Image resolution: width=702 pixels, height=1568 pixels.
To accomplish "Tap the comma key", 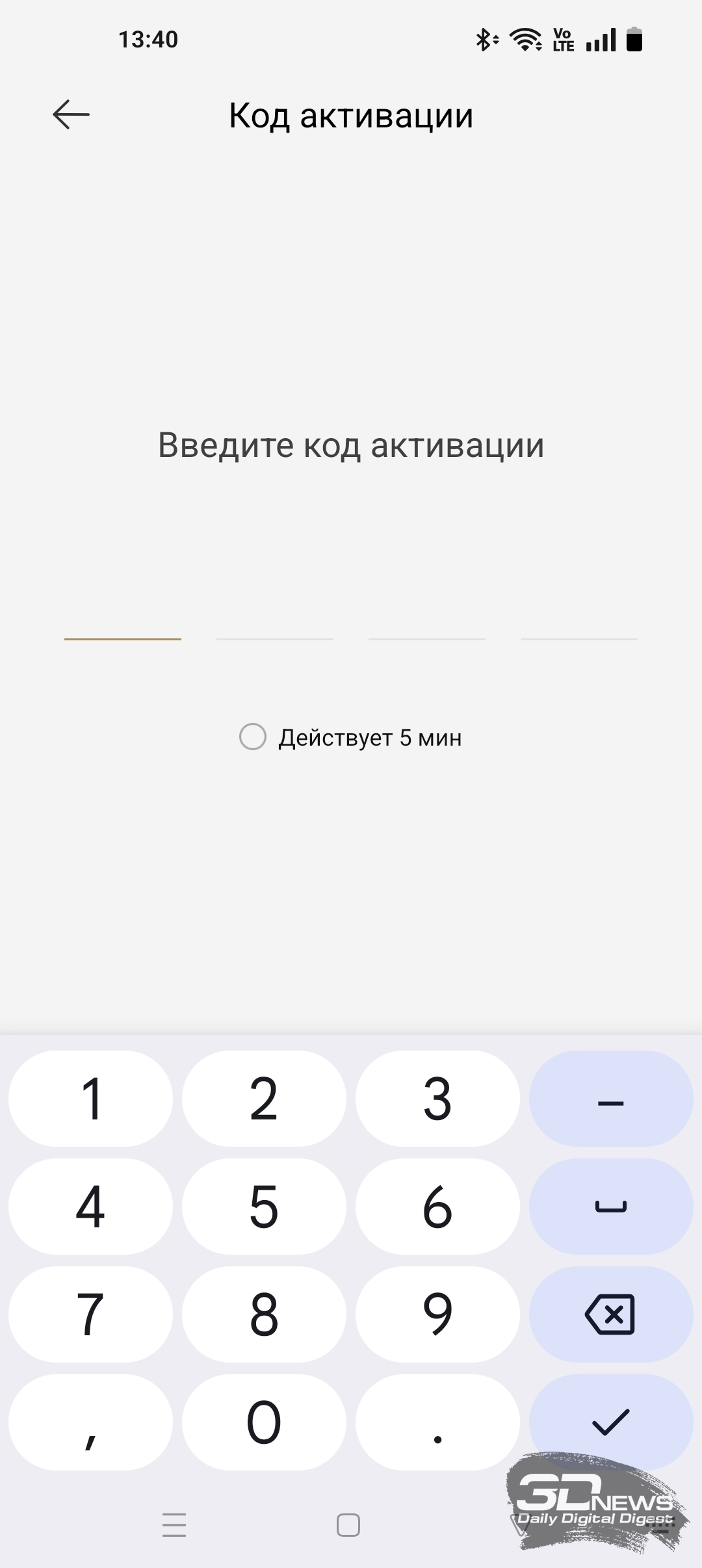I will pos(90,1422).
